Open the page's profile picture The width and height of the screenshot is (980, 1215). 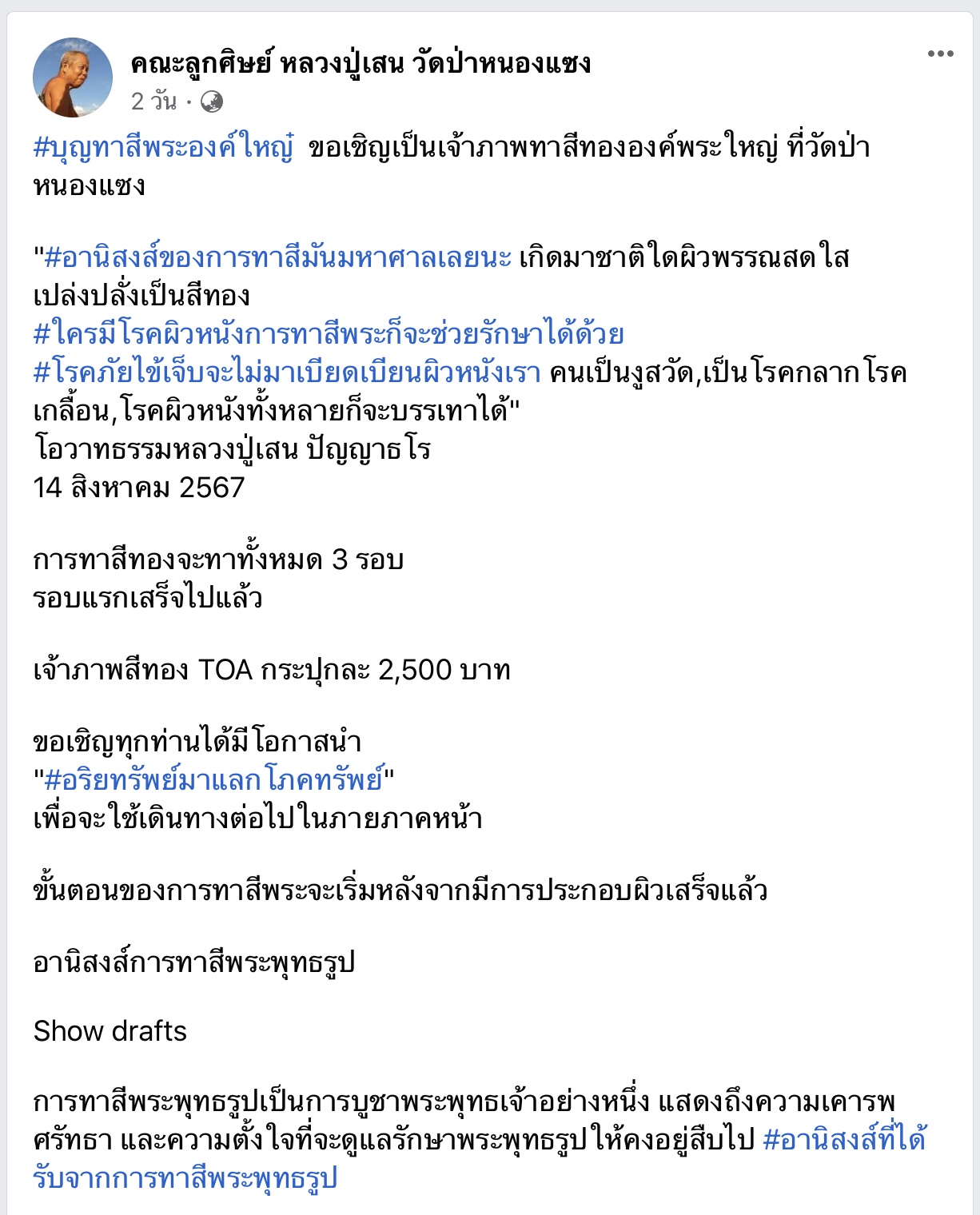tap(73, 78)
